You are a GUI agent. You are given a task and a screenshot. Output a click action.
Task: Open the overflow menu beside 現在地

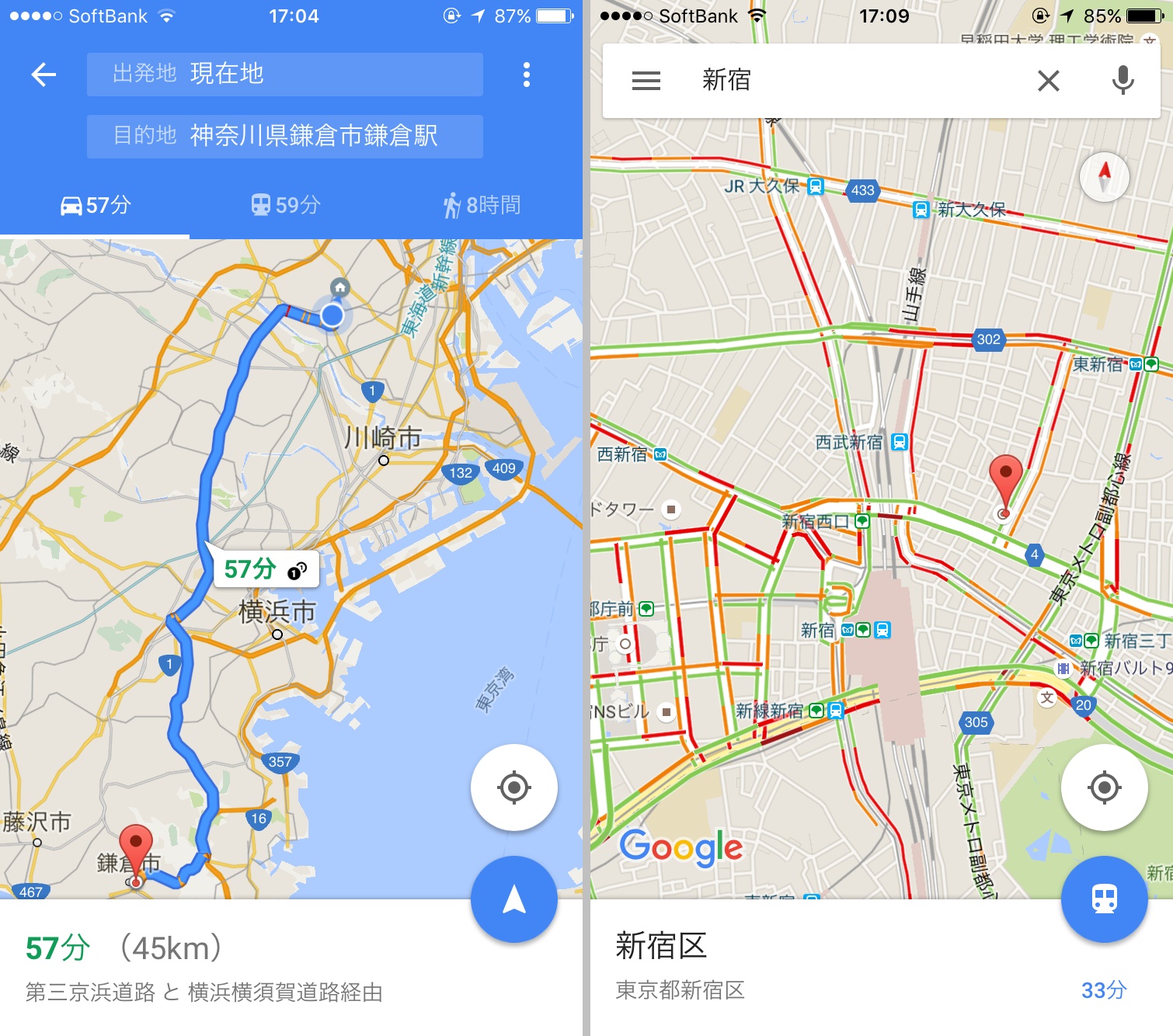[x=527, y=75]
